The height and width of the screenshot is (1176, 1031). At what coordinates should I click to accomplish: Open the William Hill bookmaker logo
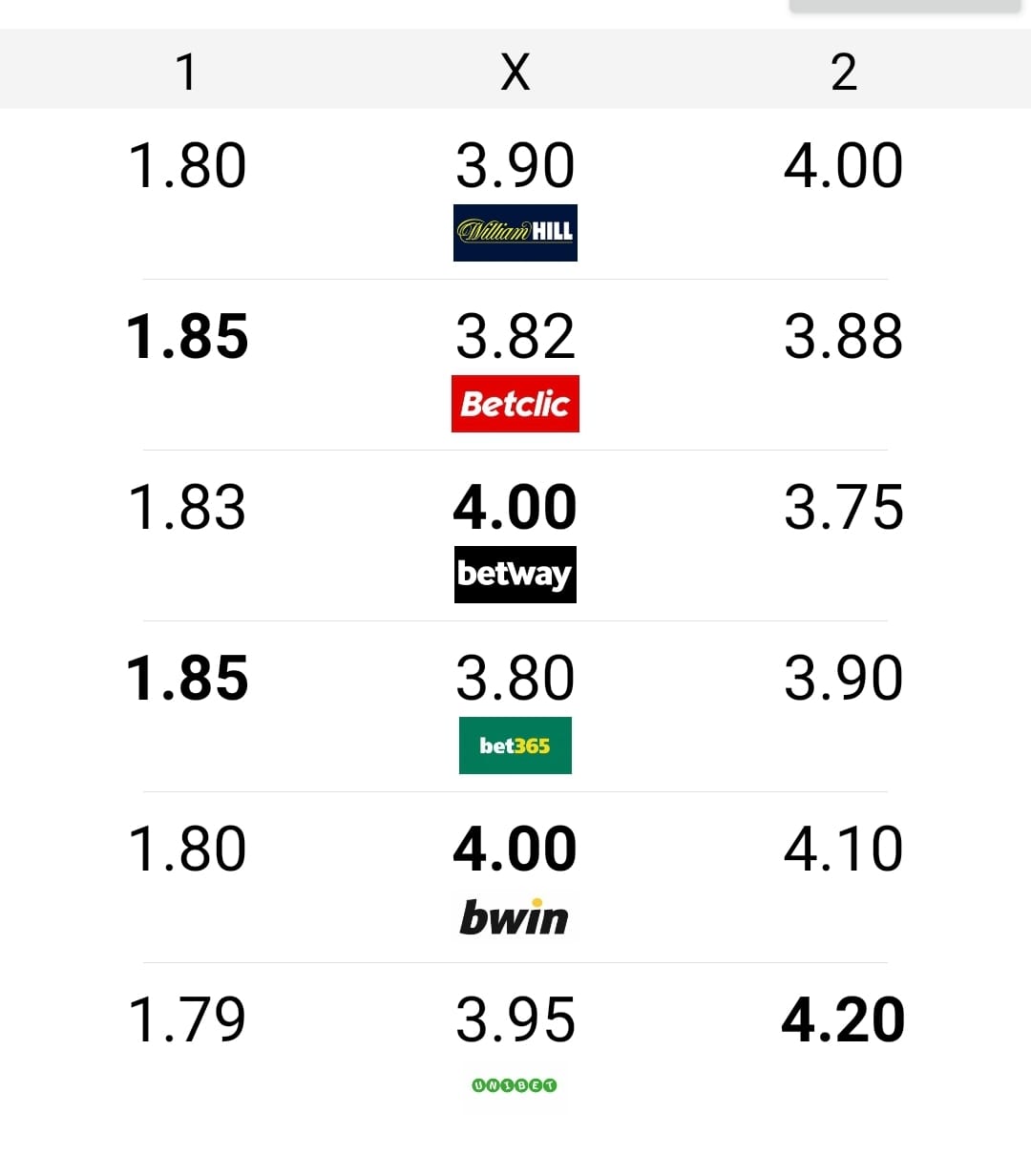pos(515,232)
